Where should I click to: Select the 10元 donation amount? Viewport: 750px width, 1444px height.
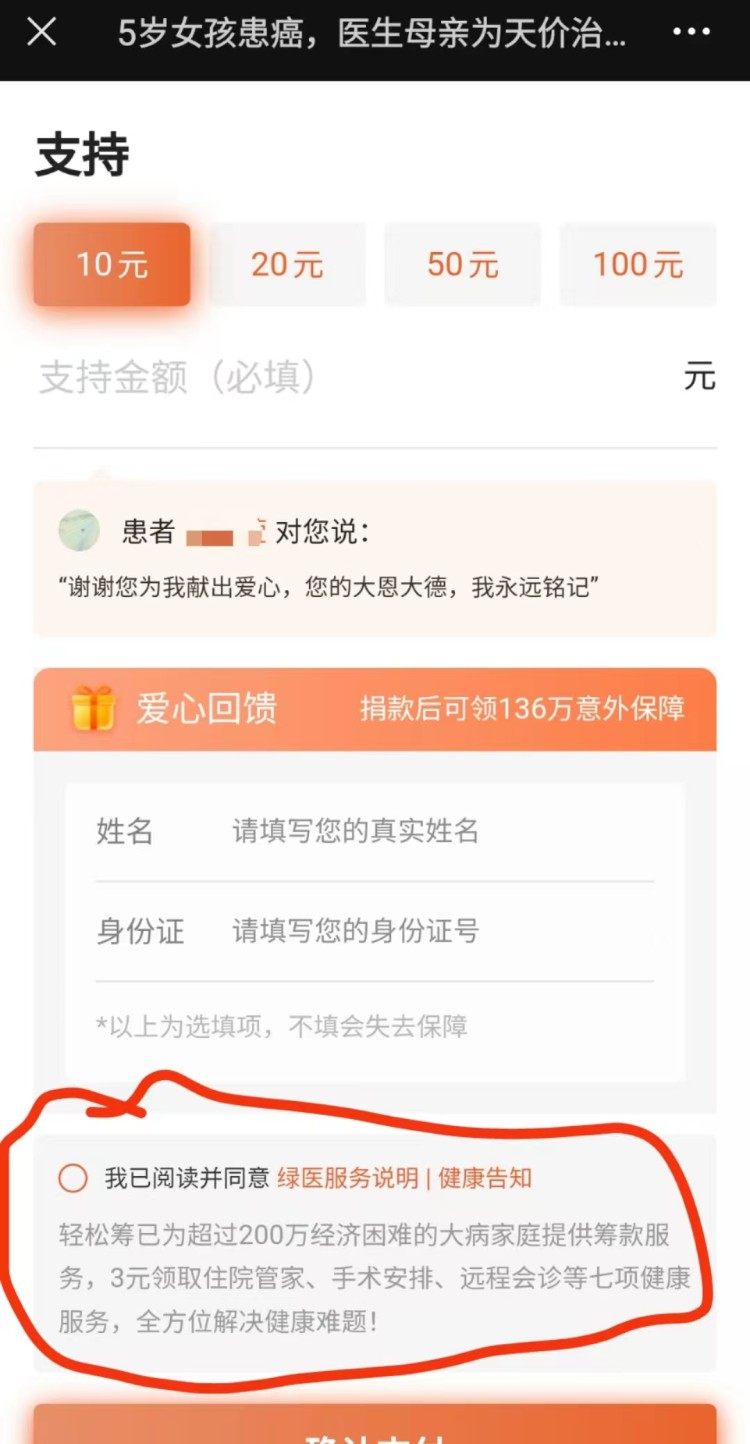112,265
